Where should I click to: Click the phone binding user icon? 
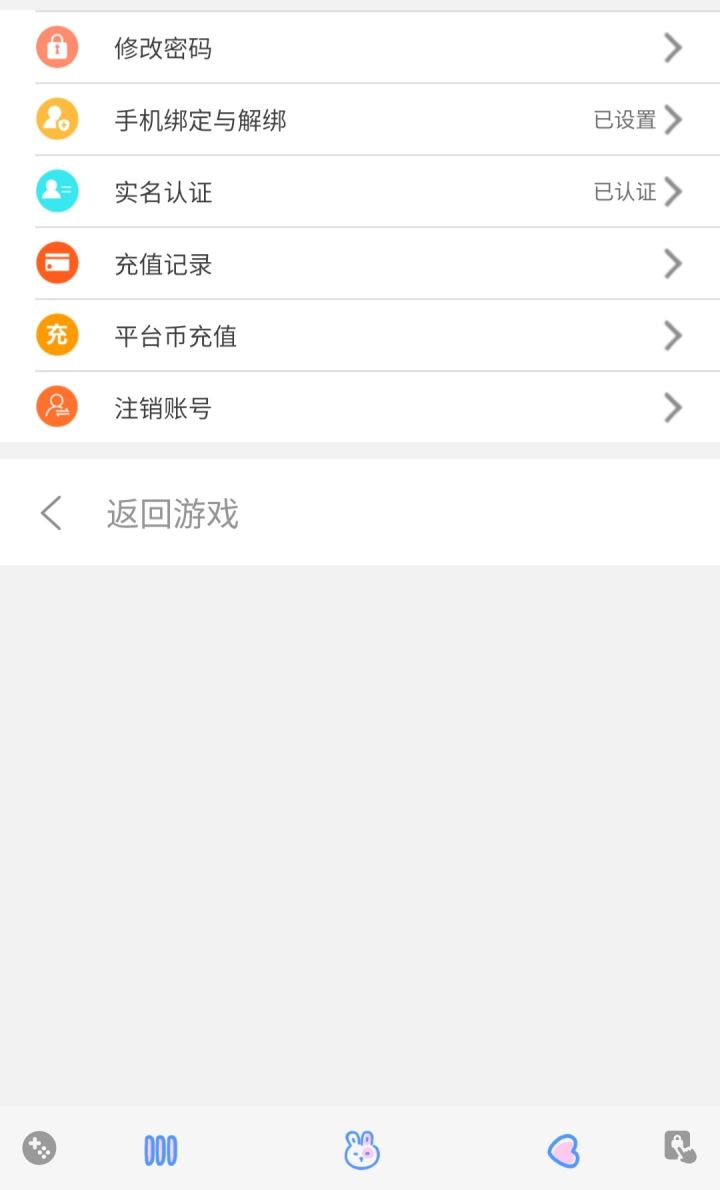coord(57,119)
